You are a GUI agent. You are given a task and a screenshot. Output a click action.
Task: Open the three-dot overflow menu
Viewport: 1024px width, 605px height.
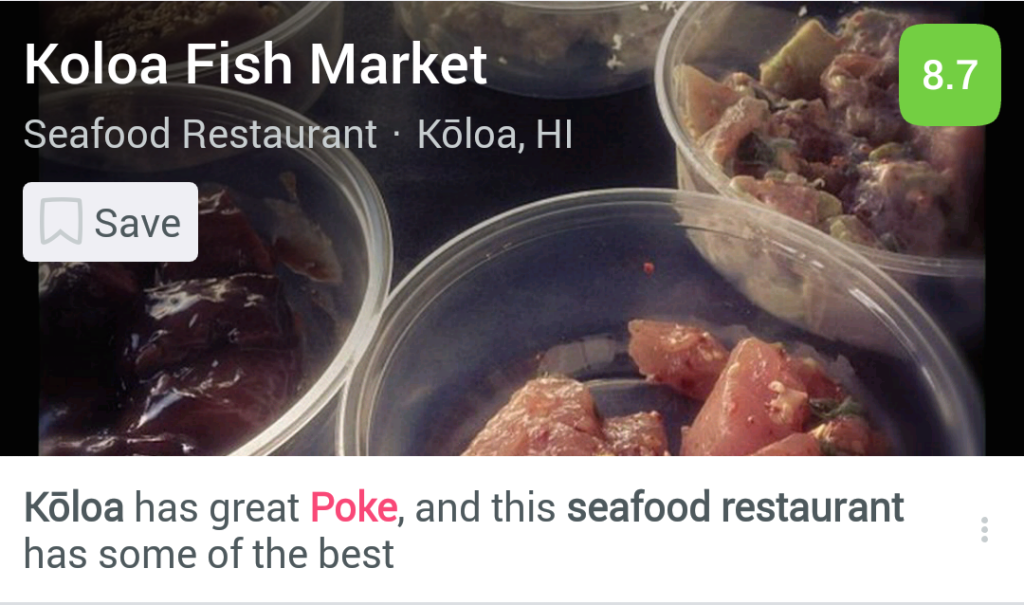click(984, 530)
